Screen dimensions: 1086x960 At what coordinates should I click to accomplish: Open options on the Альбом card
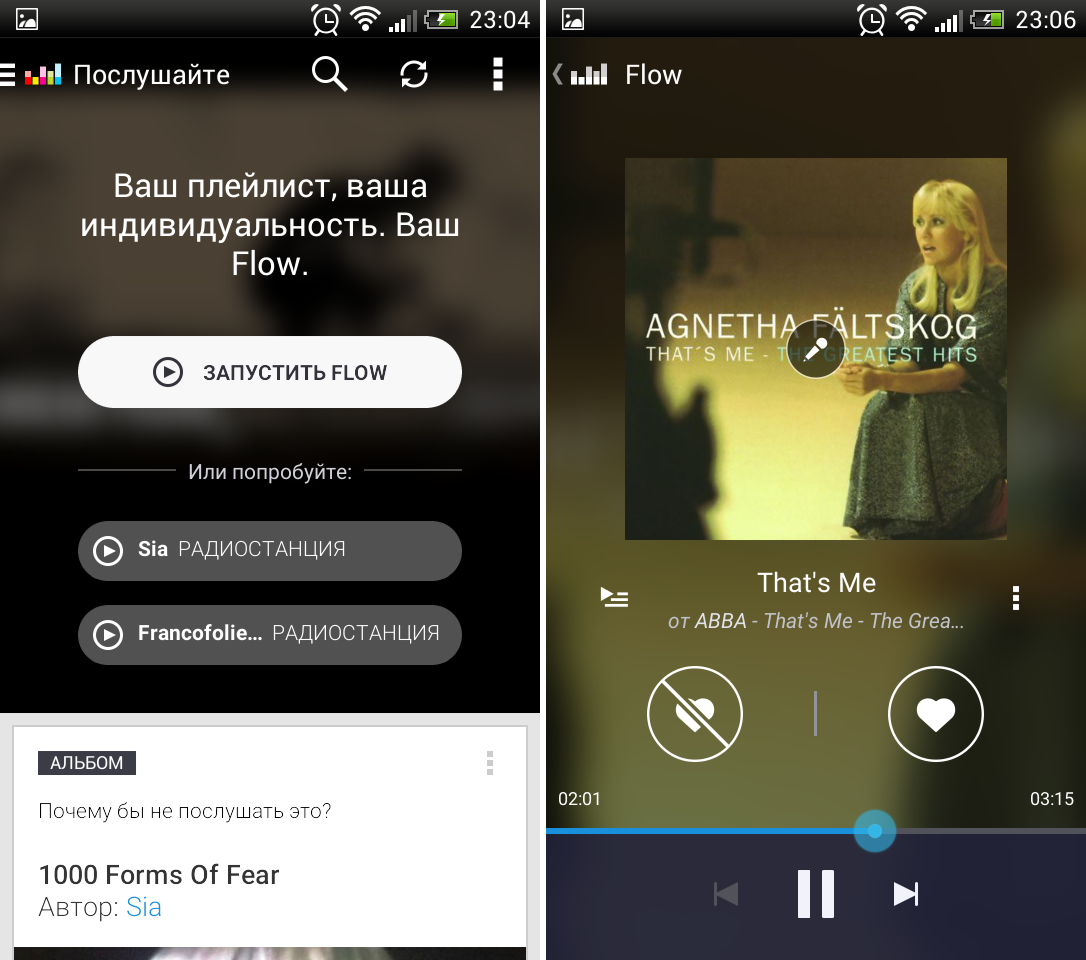click(489, 763)
